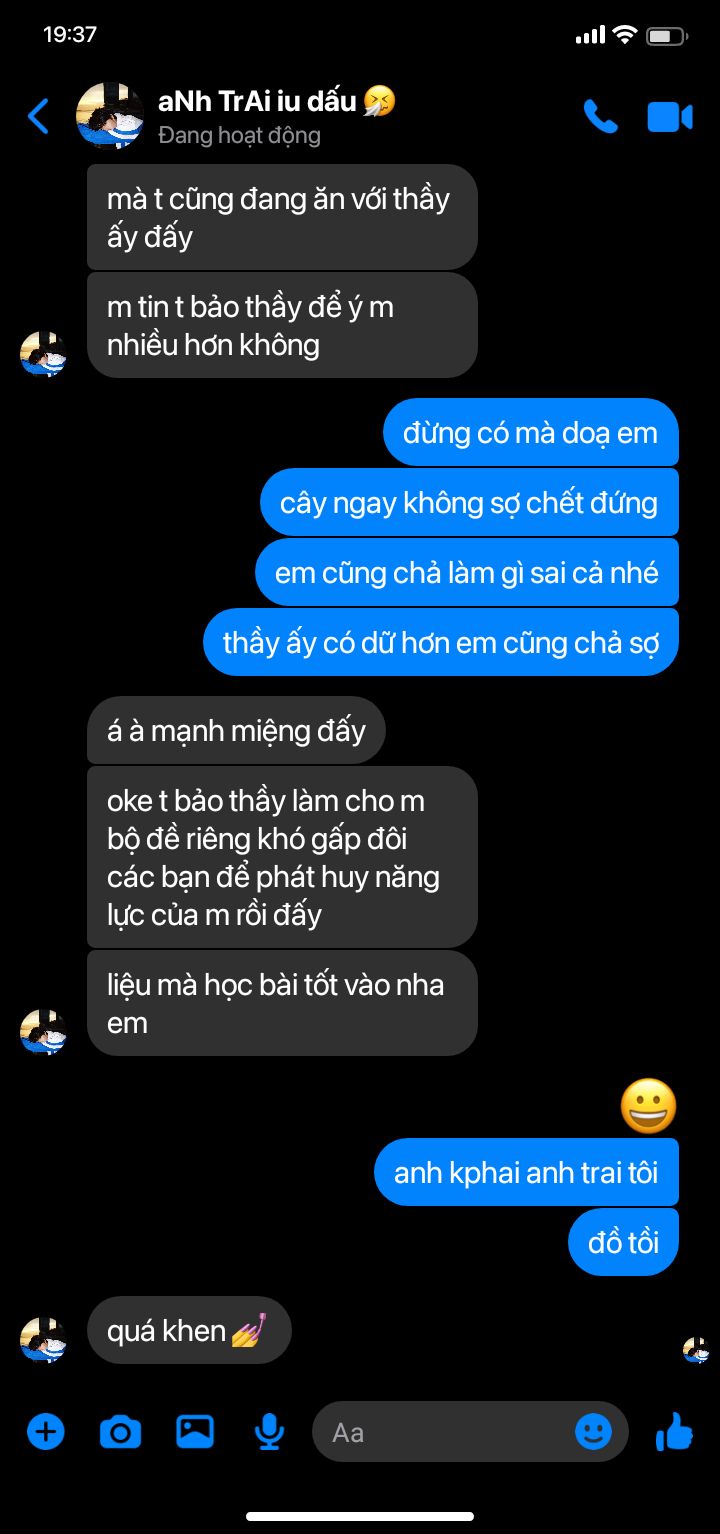
Task: Start a voice call with aNh TrAi iu dấu
Action: tap(600, 117)
